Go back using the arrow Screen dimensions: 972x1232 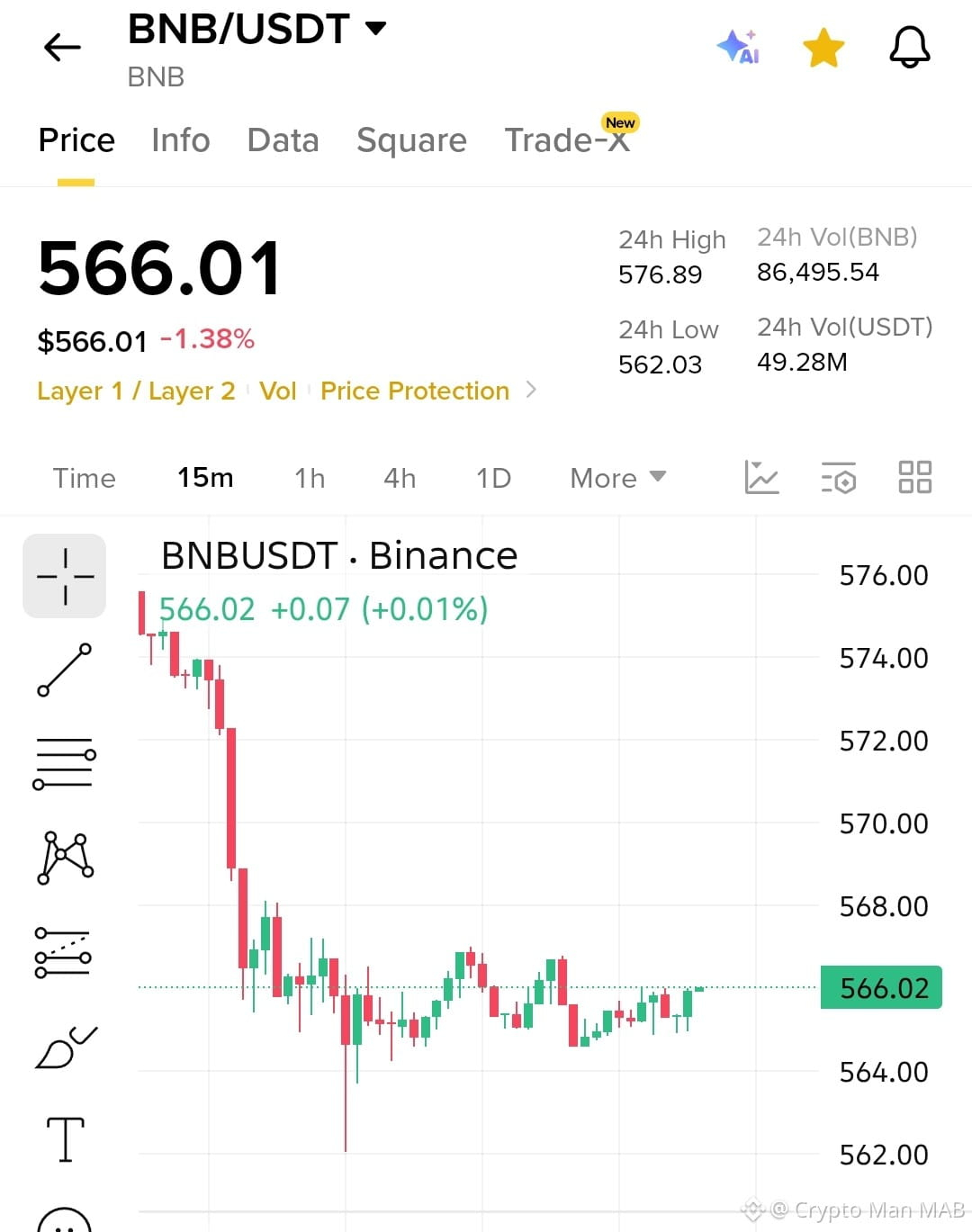[x=62, y=47]
